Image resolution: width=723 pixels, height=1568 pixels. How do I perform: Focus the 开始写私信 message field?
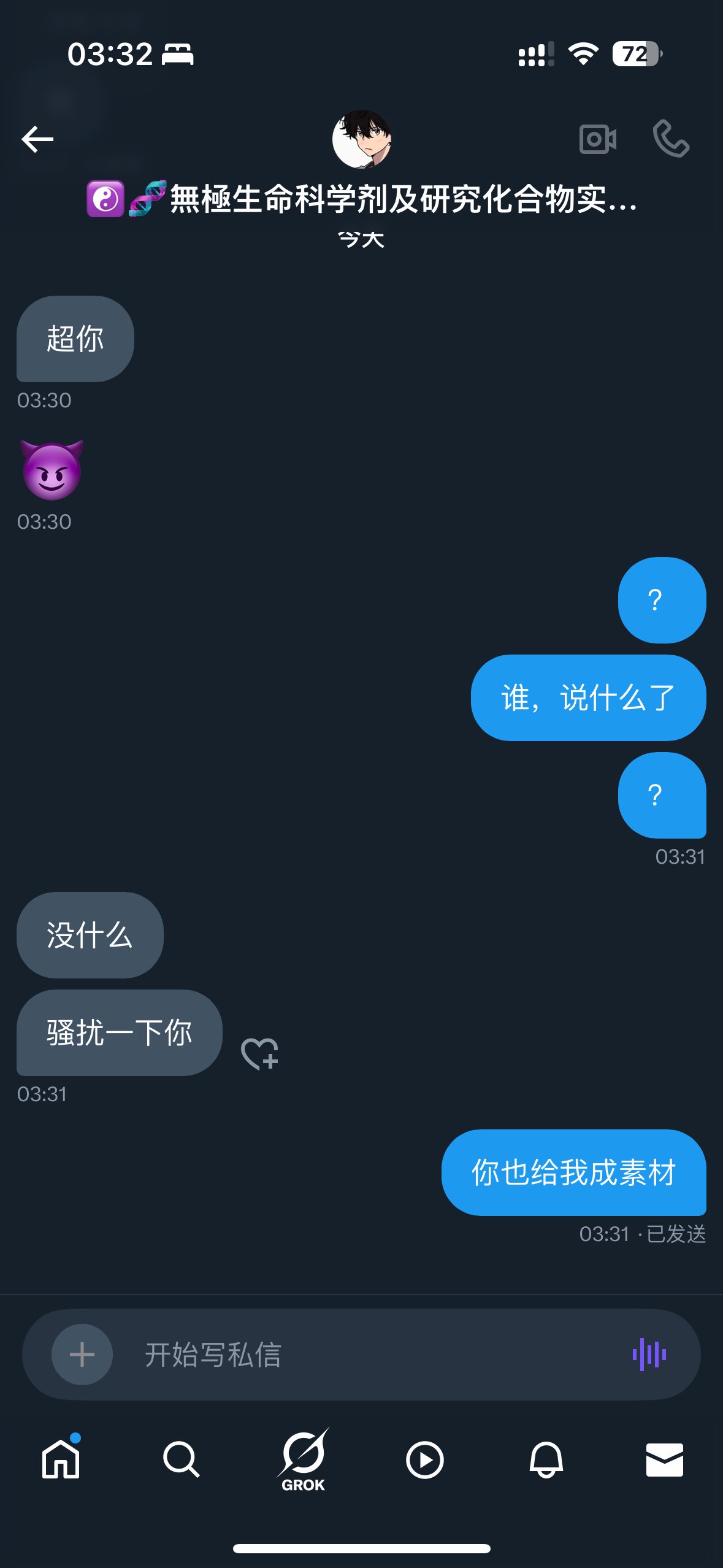click(x=368, y=1355)
